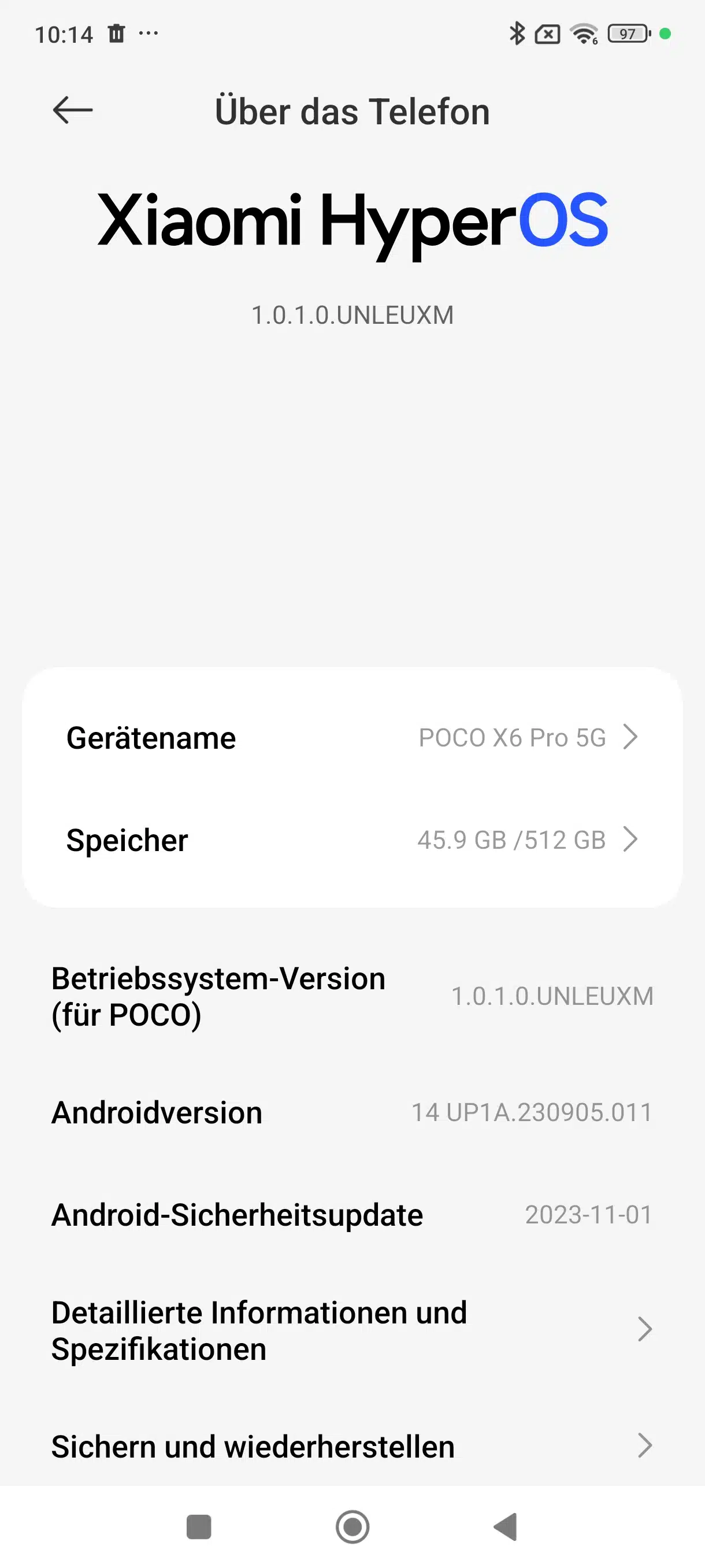Tap the Betriebssystem-Version (für POCO) row
705x1568 pixels.
point(352,996)
